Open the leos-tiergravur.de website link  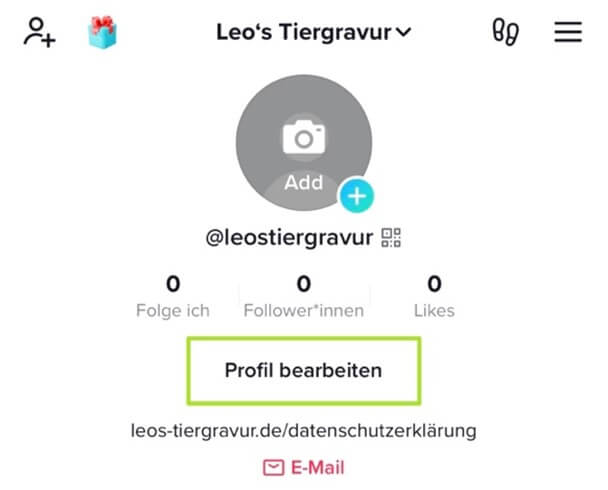[304, 431]
